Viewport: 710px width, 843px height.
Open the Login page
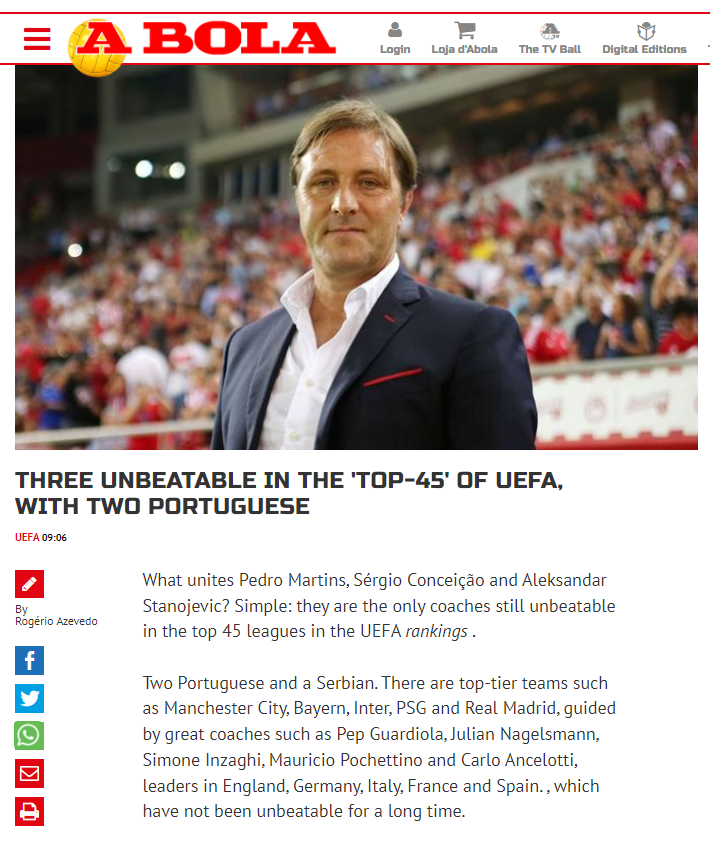coord(395,38)
